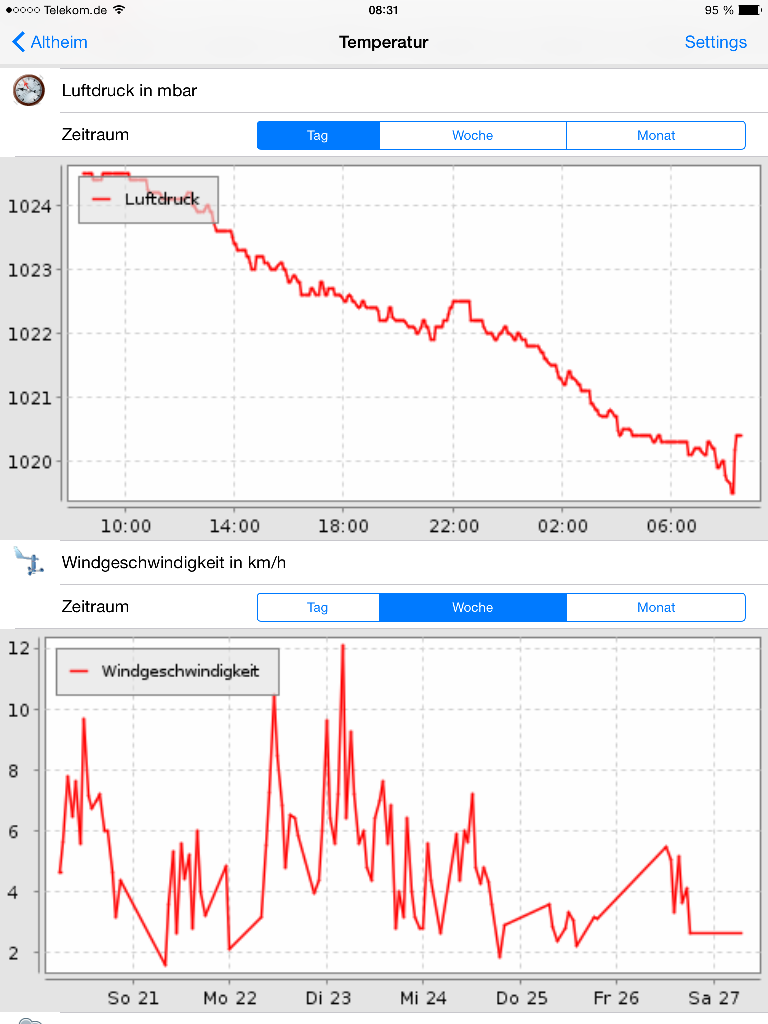
Task: Switch Windgeschwindigkeit chart to Monat
Action: point(656,607)
